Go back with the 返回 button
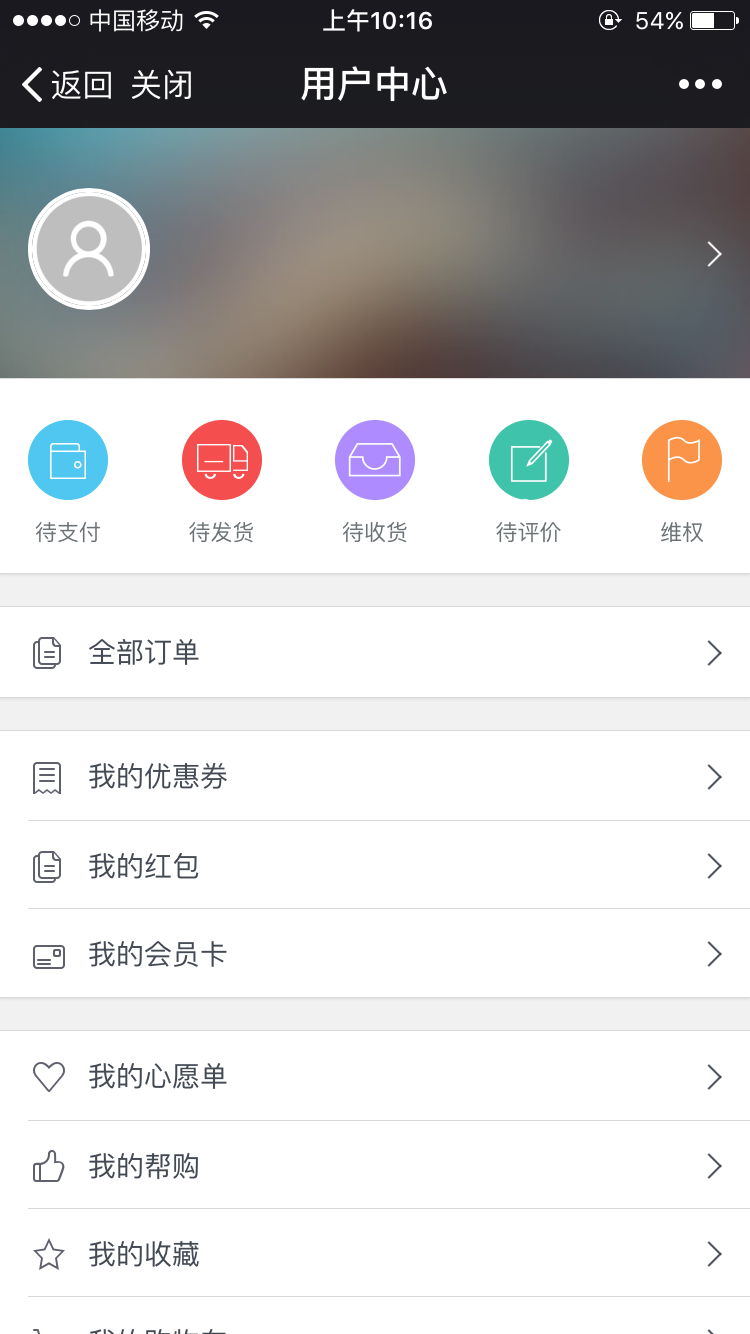 click(66, 85)
